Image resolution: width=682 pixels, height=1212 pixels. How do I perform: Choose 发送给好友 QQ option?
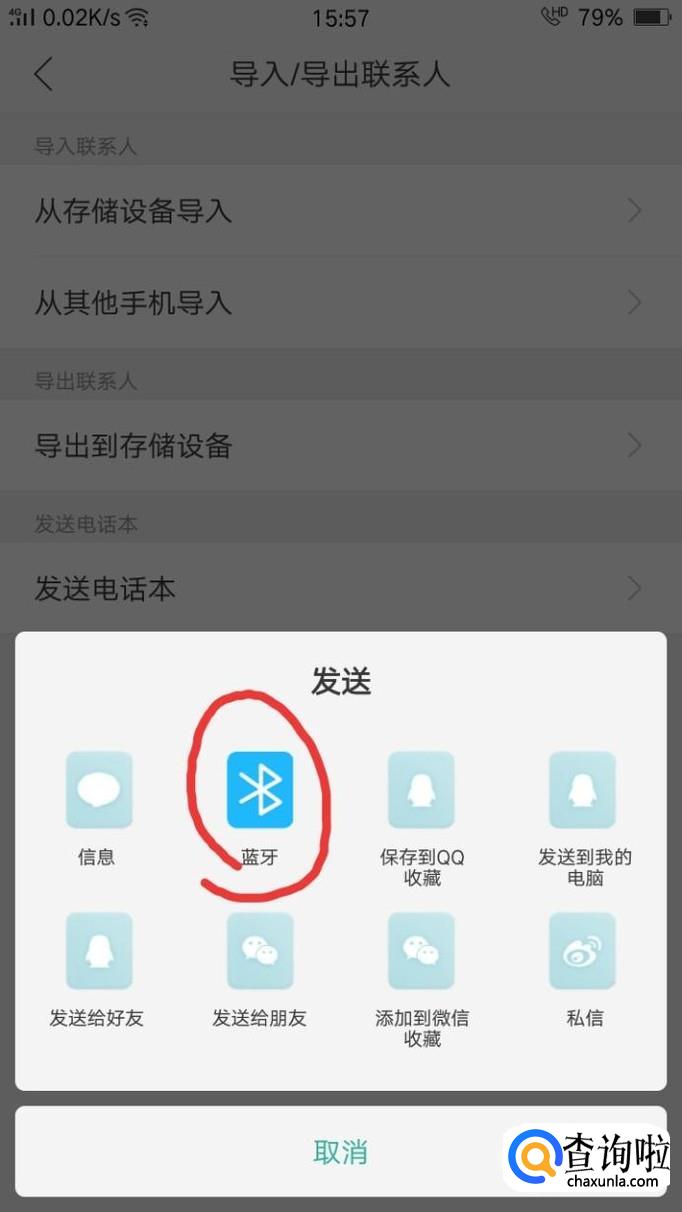(x=98, y=951)
